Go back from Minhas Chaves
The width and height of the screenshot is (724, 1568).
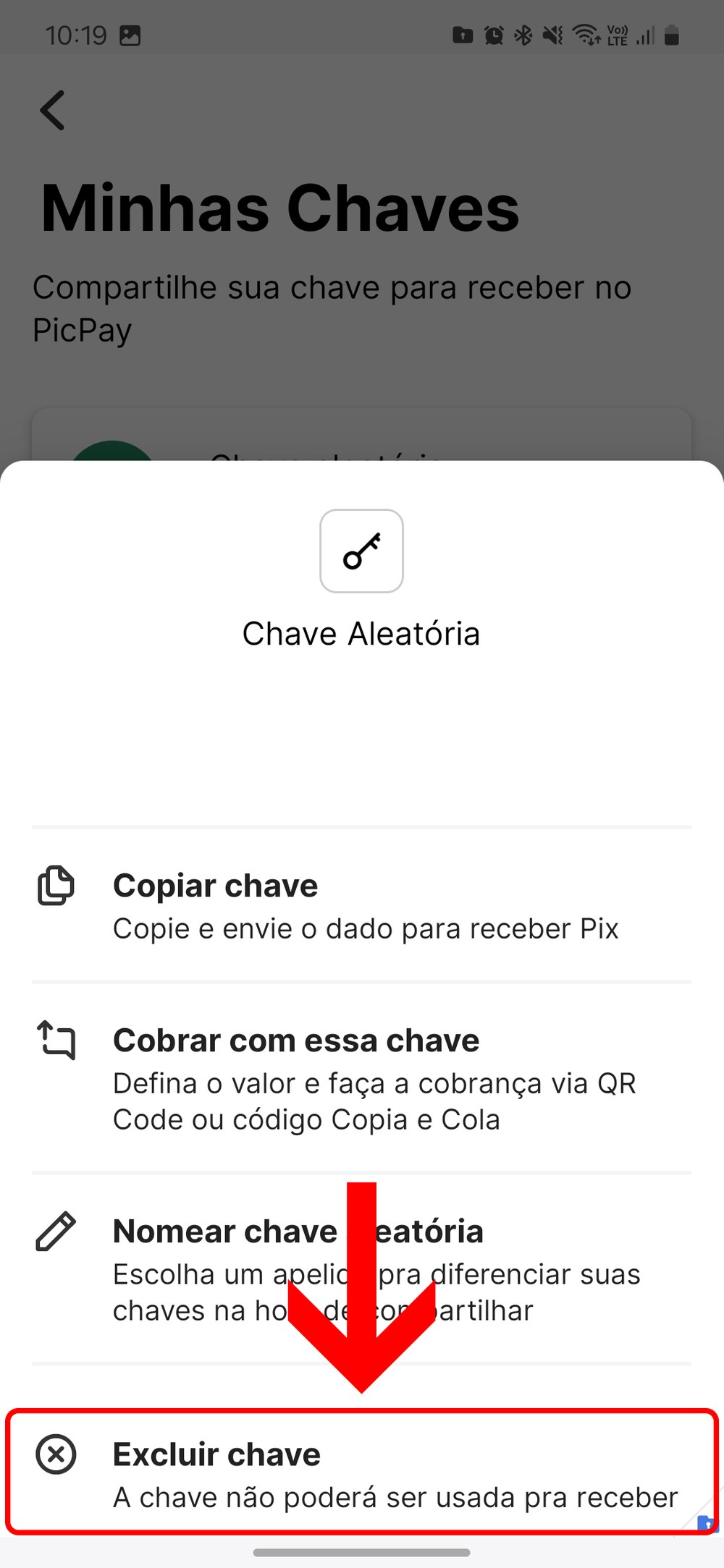coord(53,111)
